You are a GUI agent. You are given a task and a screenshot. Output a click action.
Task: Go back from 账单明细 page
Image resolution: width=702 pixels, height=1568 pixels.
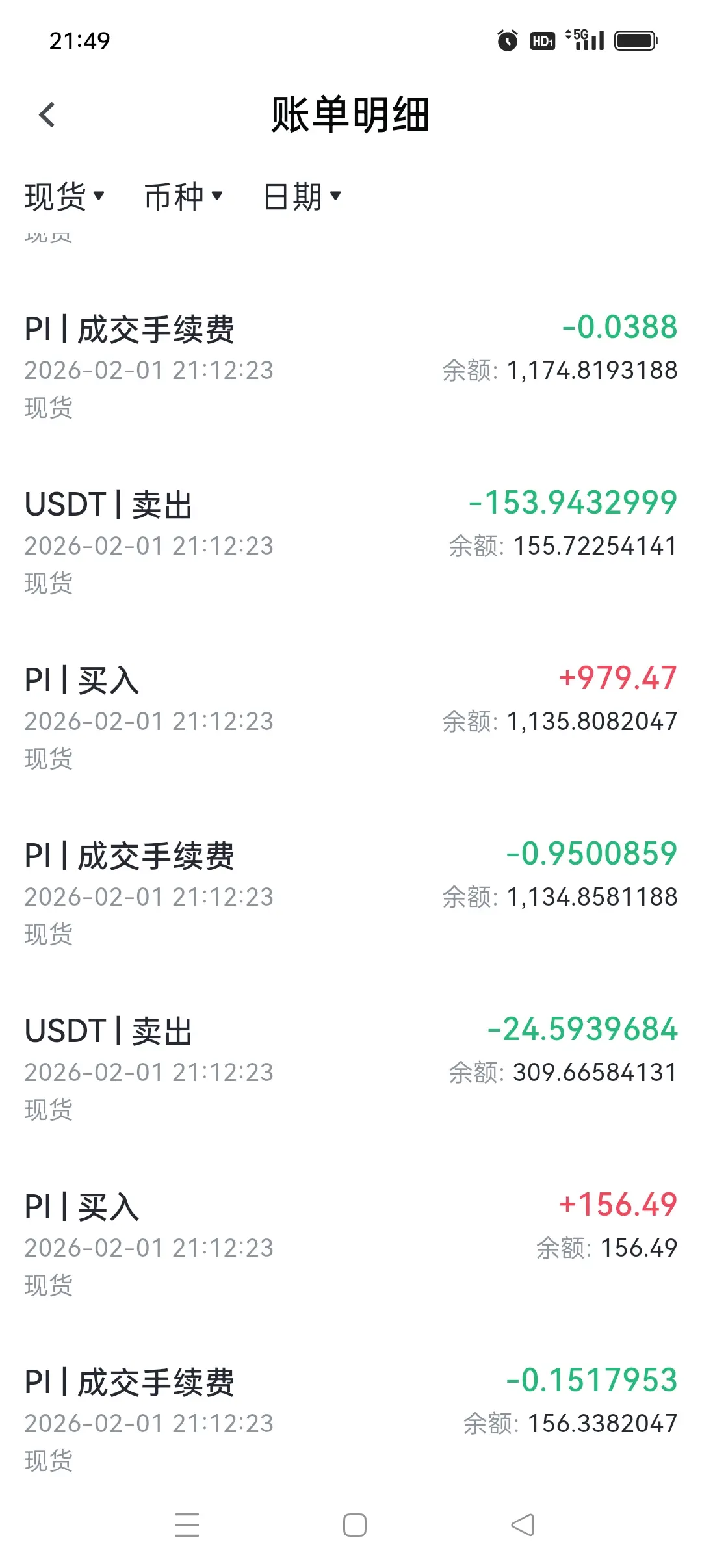[47, 115]
